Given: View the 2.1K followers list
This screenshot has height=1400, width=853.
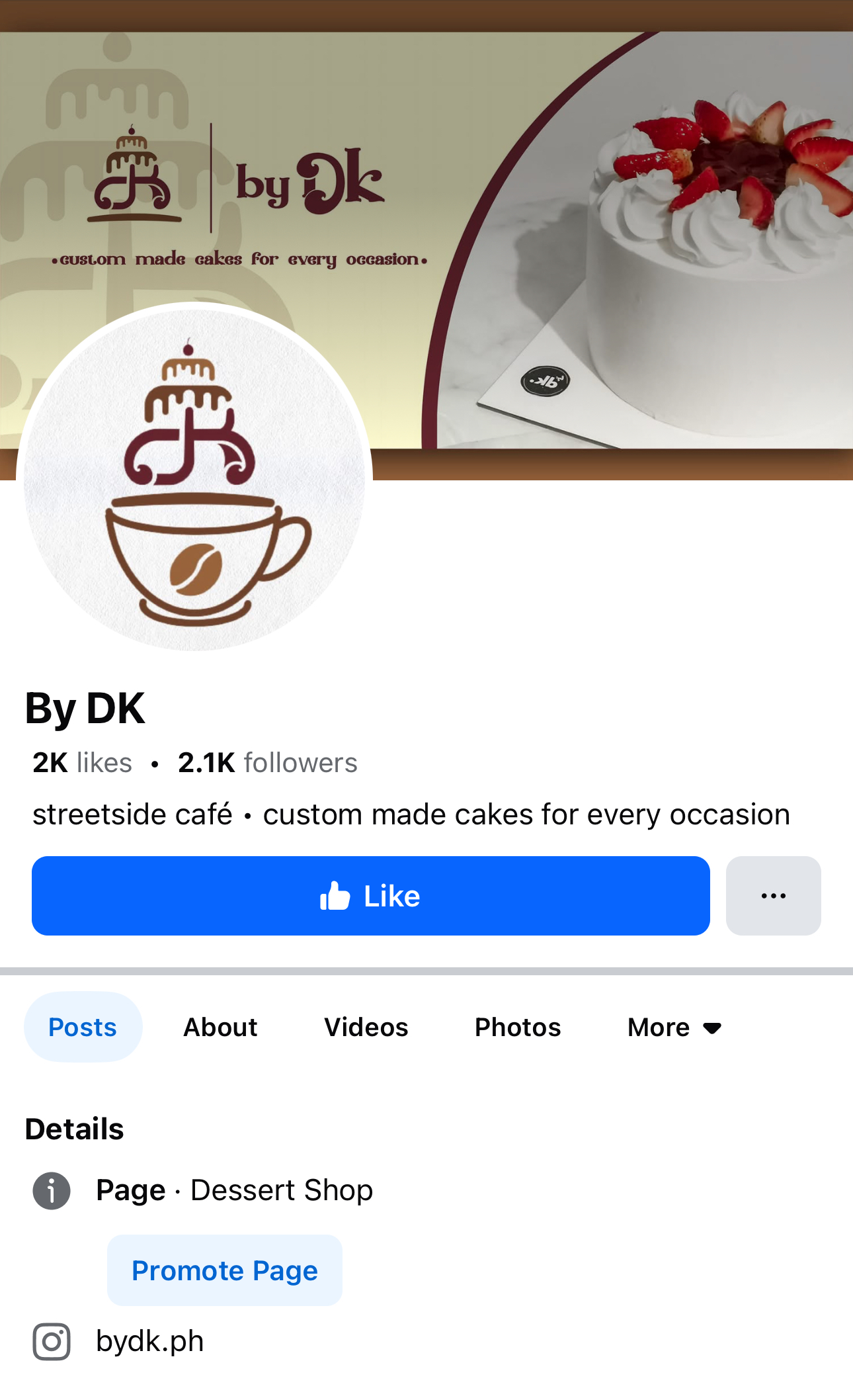Looking at the screenshot, I should coord(267,763).
